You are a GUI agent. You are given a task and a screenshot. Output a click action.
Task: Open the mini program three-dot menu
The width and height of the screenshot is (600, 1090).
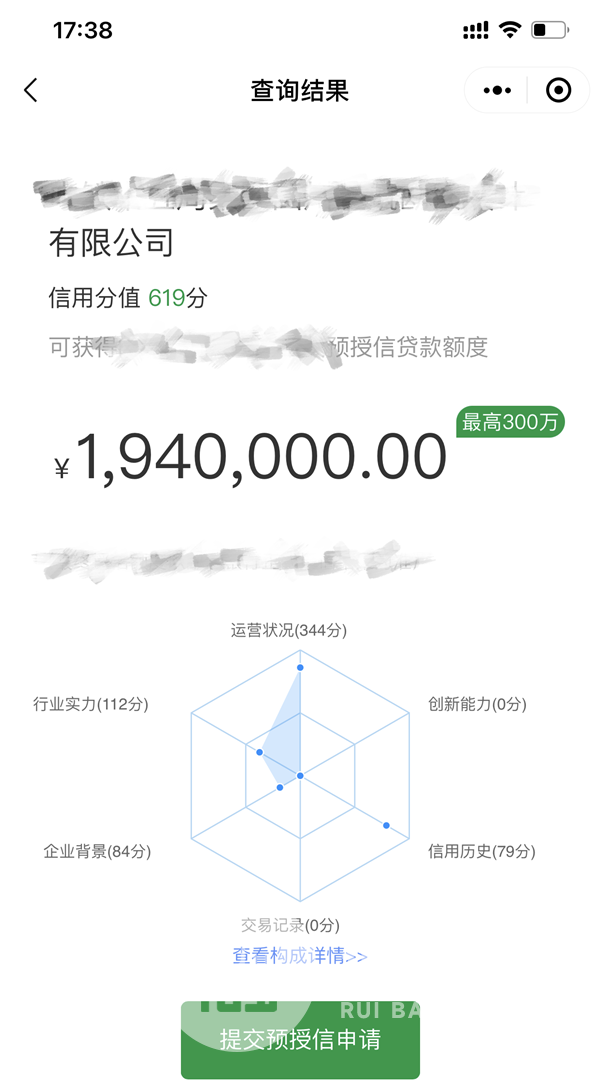pos(497,90)
